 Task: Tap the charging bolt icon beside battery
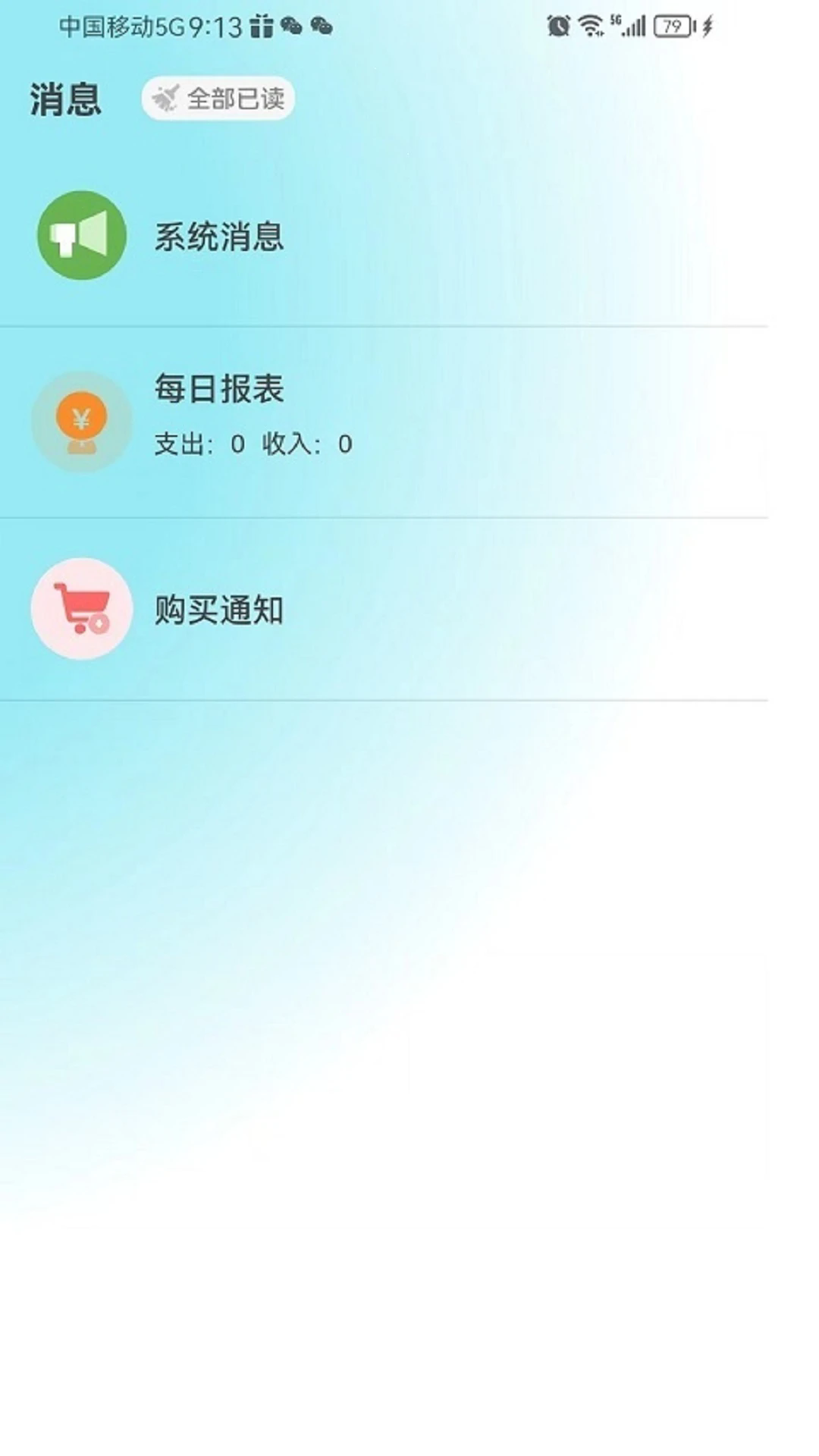tap(705, 25)
